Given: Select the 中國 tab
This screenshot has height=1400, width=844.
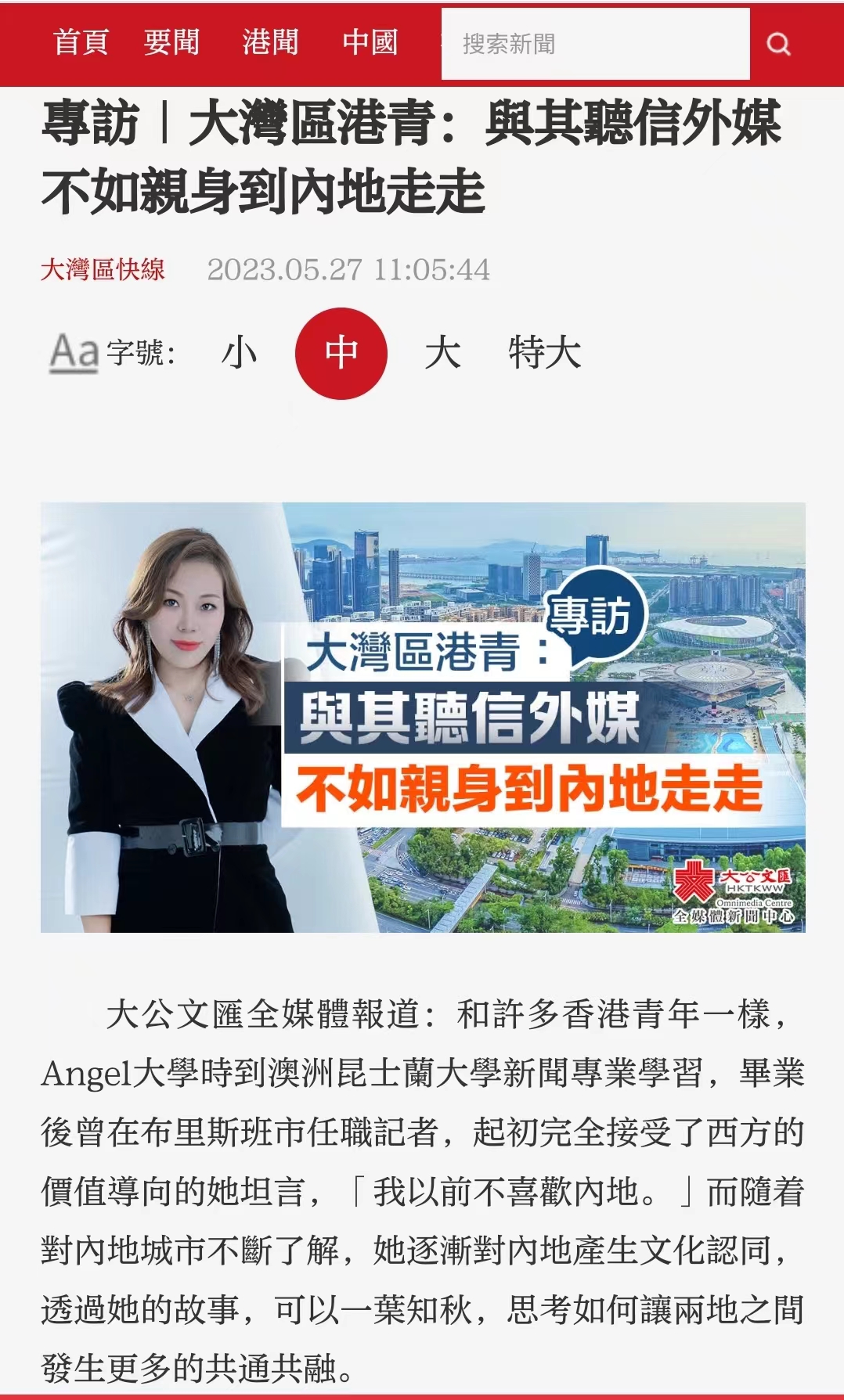Looking at the screenshot, I should pos(370,42).
